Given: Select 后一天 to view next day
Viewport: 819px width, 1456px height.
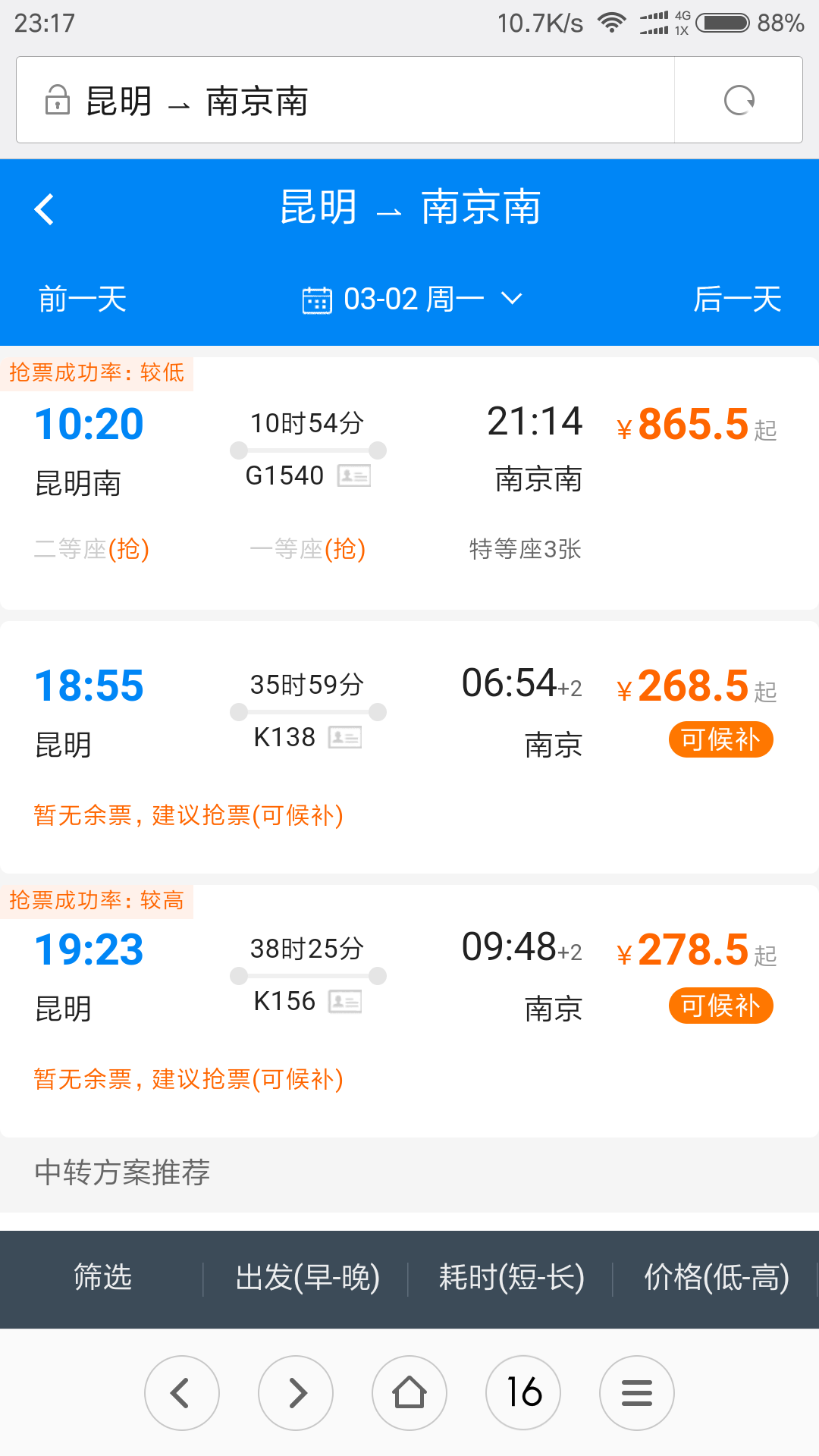Looking at the screenshot, I should point(737,299).
